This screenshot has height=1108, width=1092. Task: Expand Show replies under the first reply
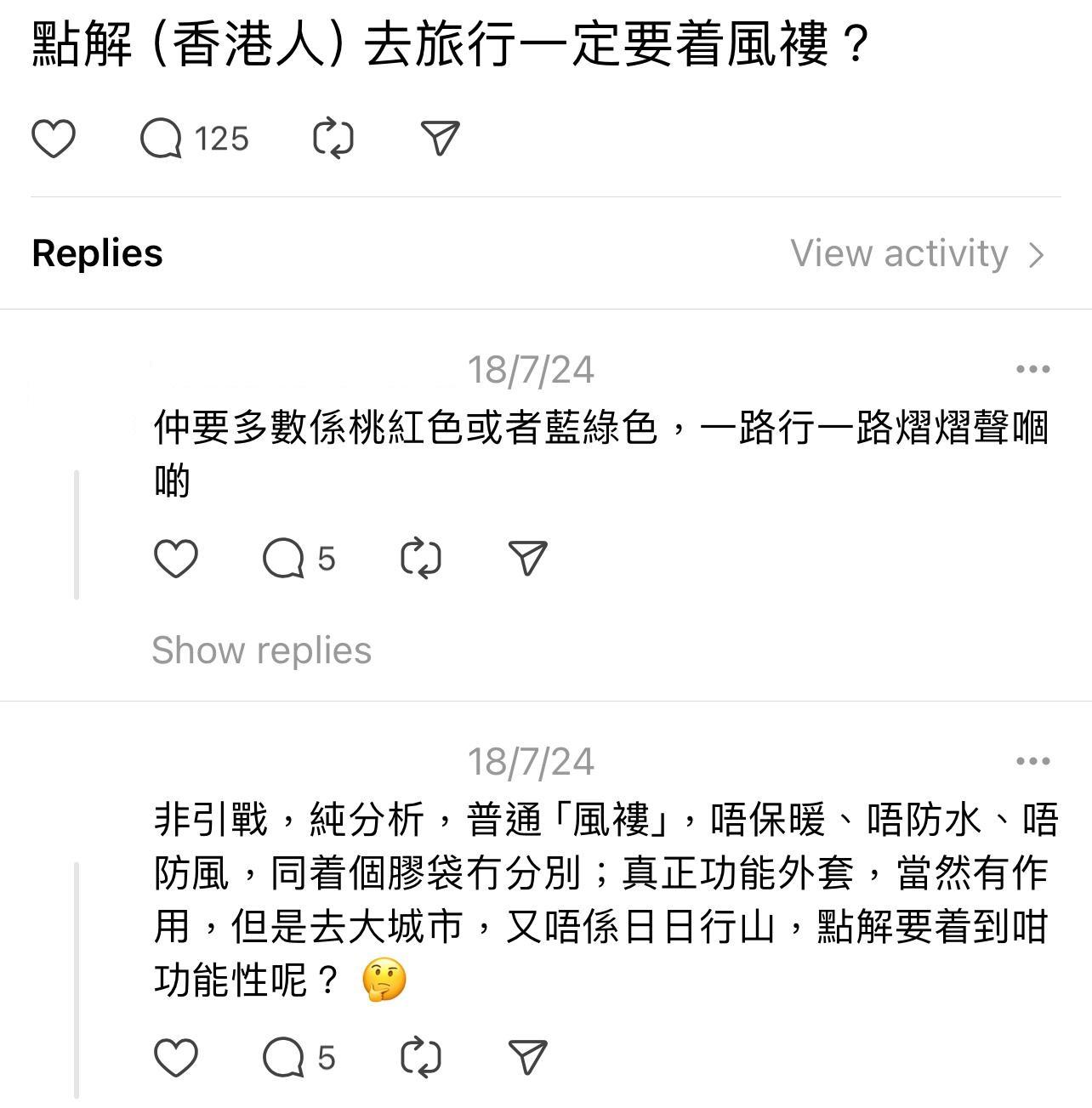click(x=261, y=651)
